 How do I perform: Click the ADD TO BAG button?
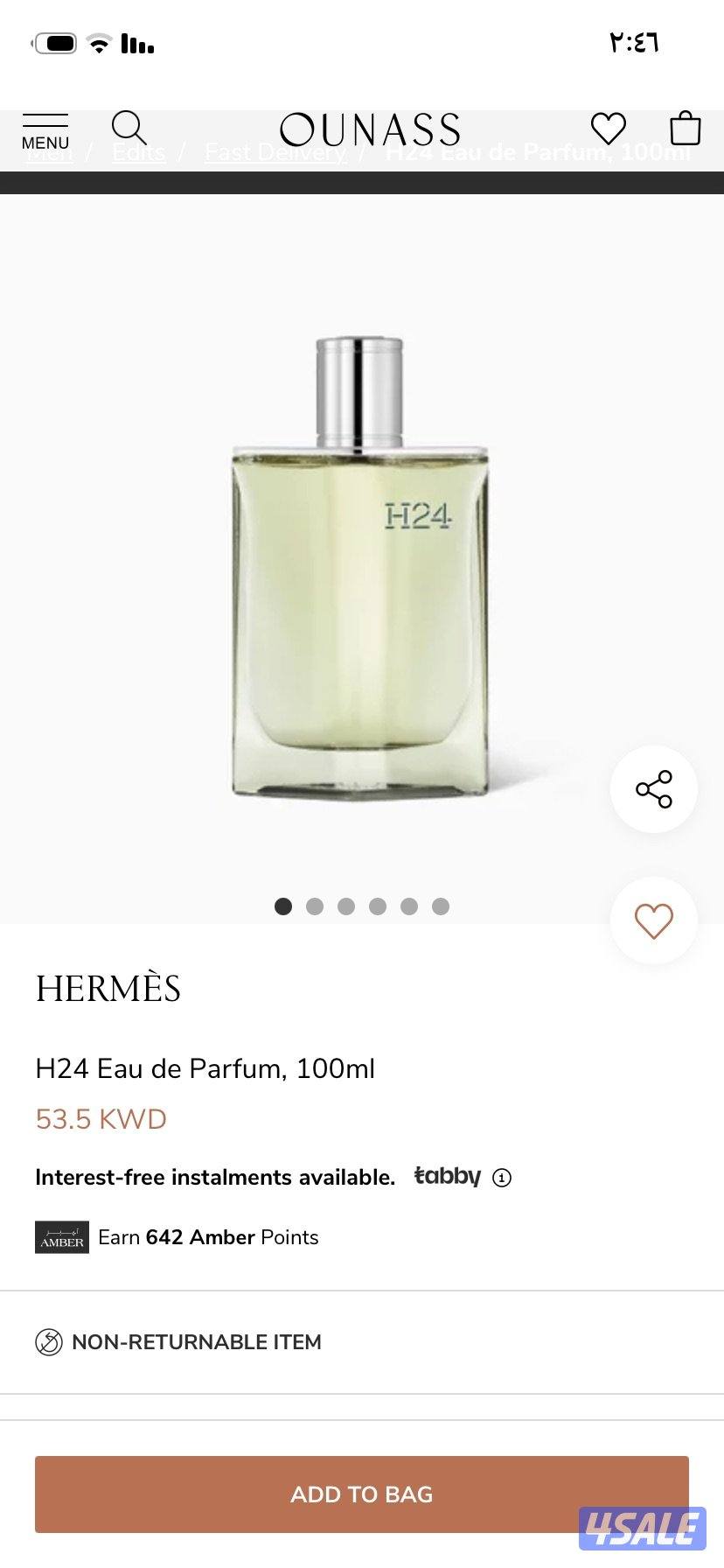[x=362, y=1494]
